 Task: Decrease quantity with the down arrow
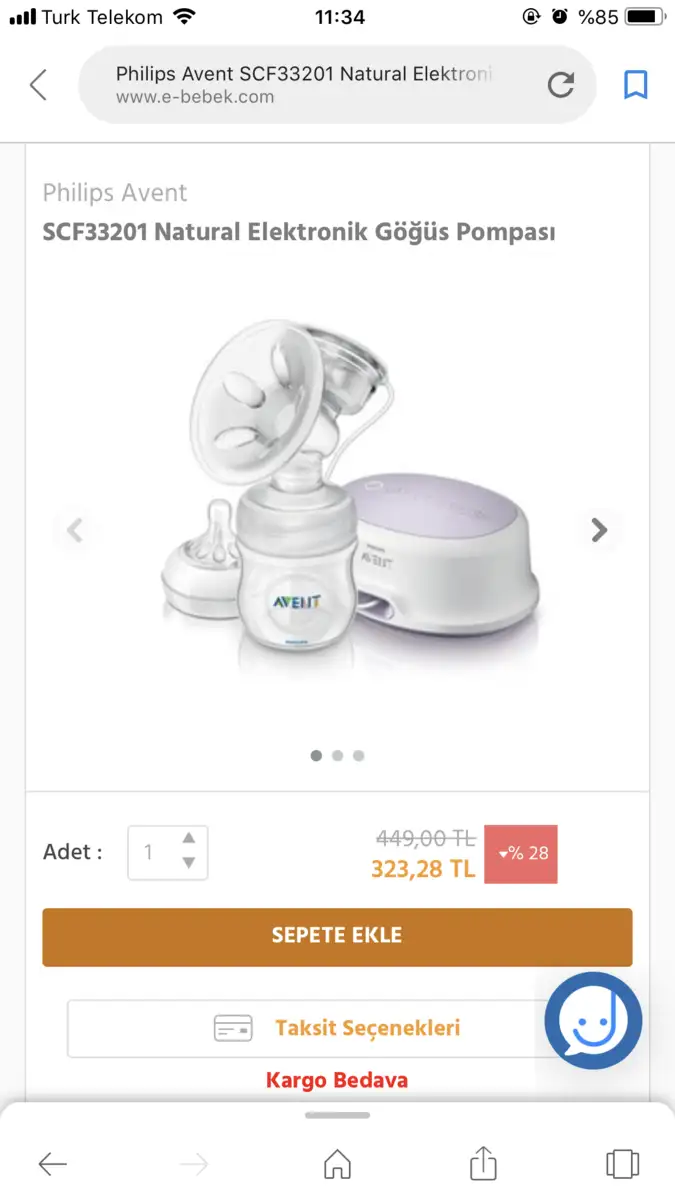(188, 864)
